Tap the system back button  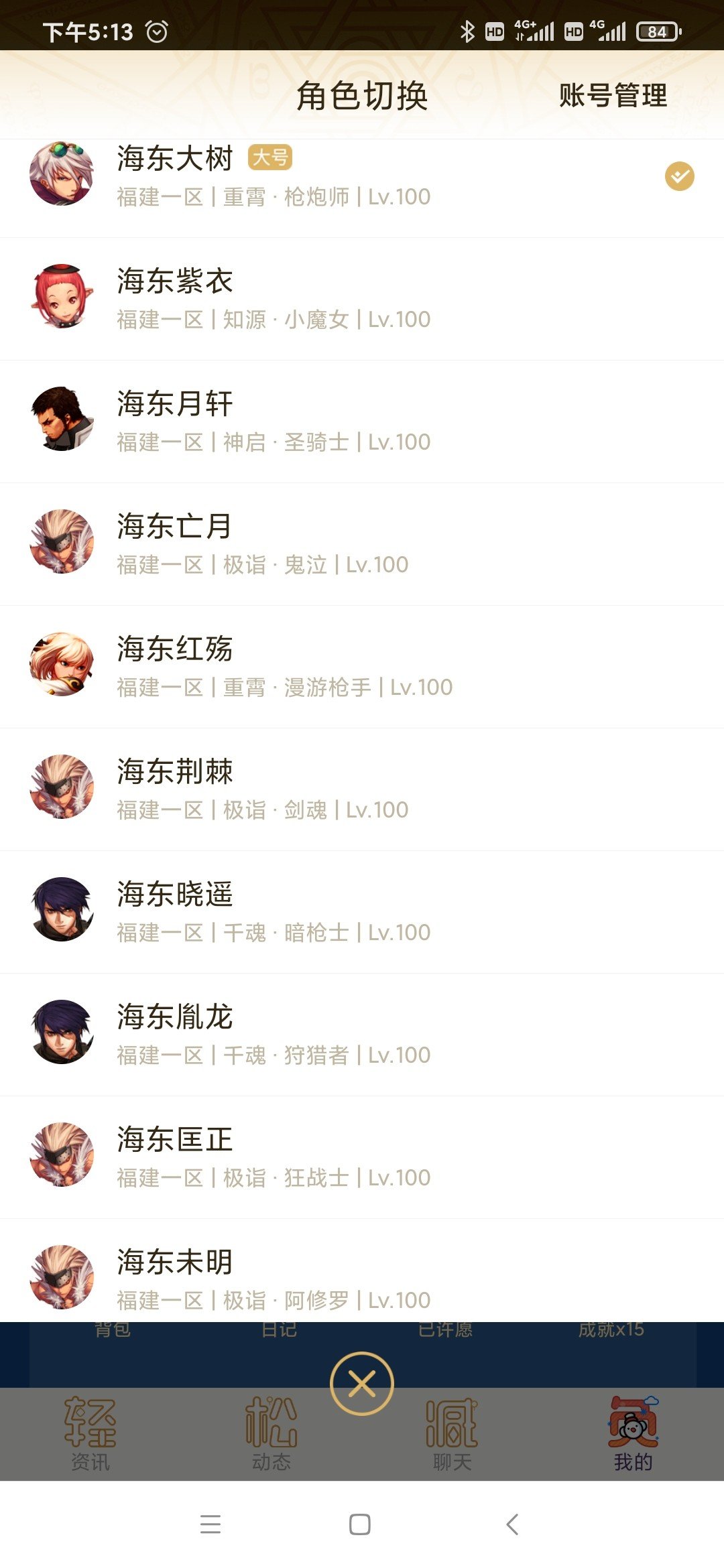[x=513, y=1524]
